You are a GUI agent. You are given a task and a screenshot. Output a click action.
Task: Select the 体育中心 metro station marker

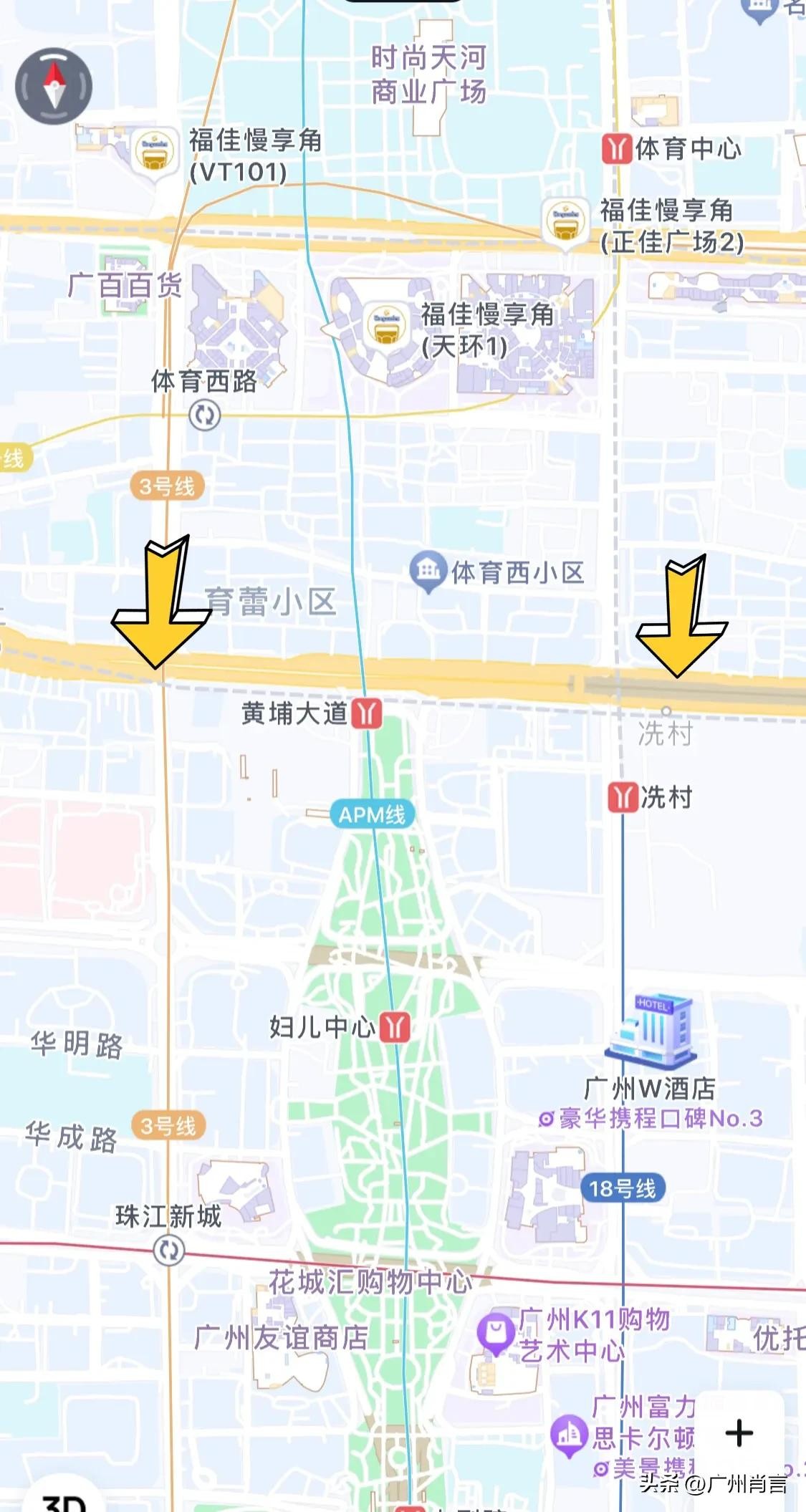616,149
